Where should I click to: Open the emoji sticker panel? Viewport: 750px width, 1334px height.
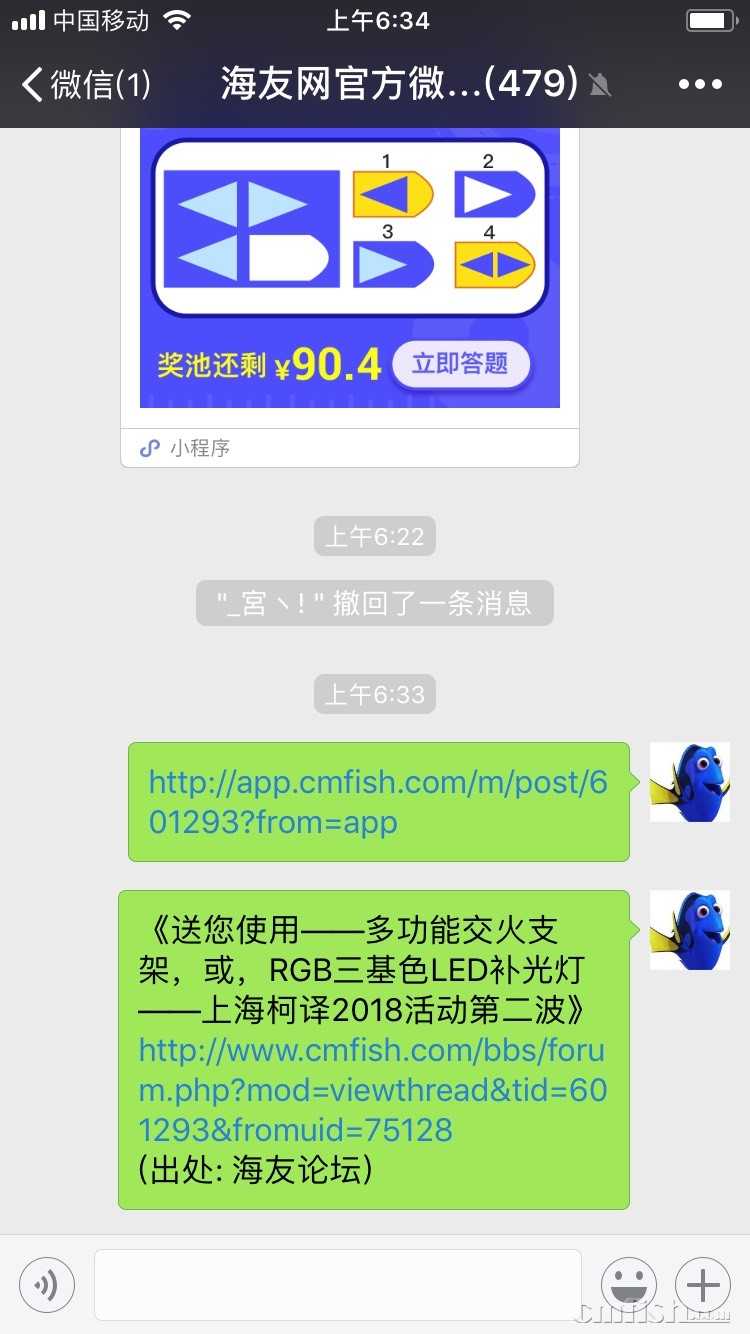628,1285
